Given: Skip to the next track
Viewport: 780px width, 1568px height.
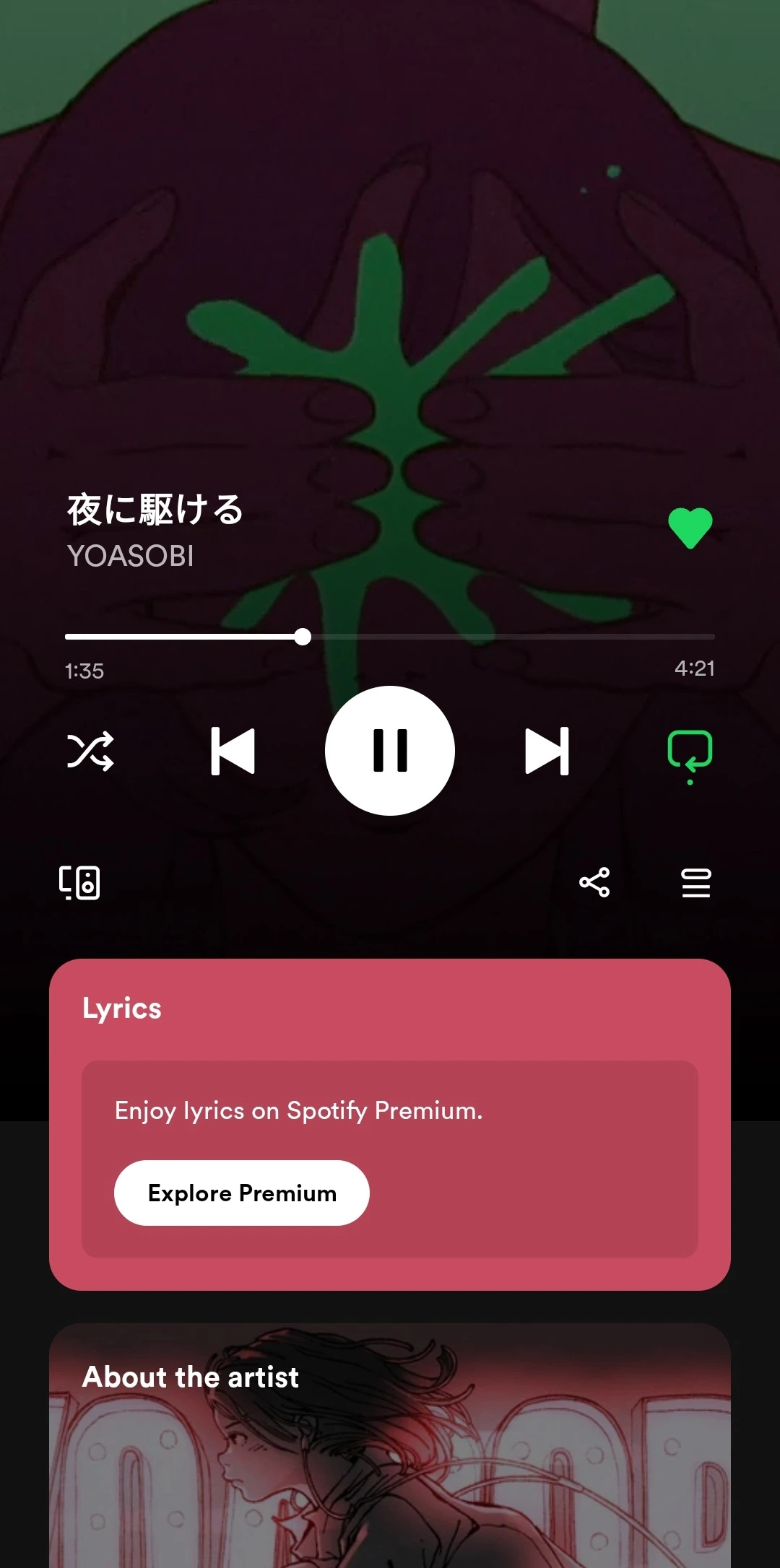Looking at the screenshot, I should [547, 751].
